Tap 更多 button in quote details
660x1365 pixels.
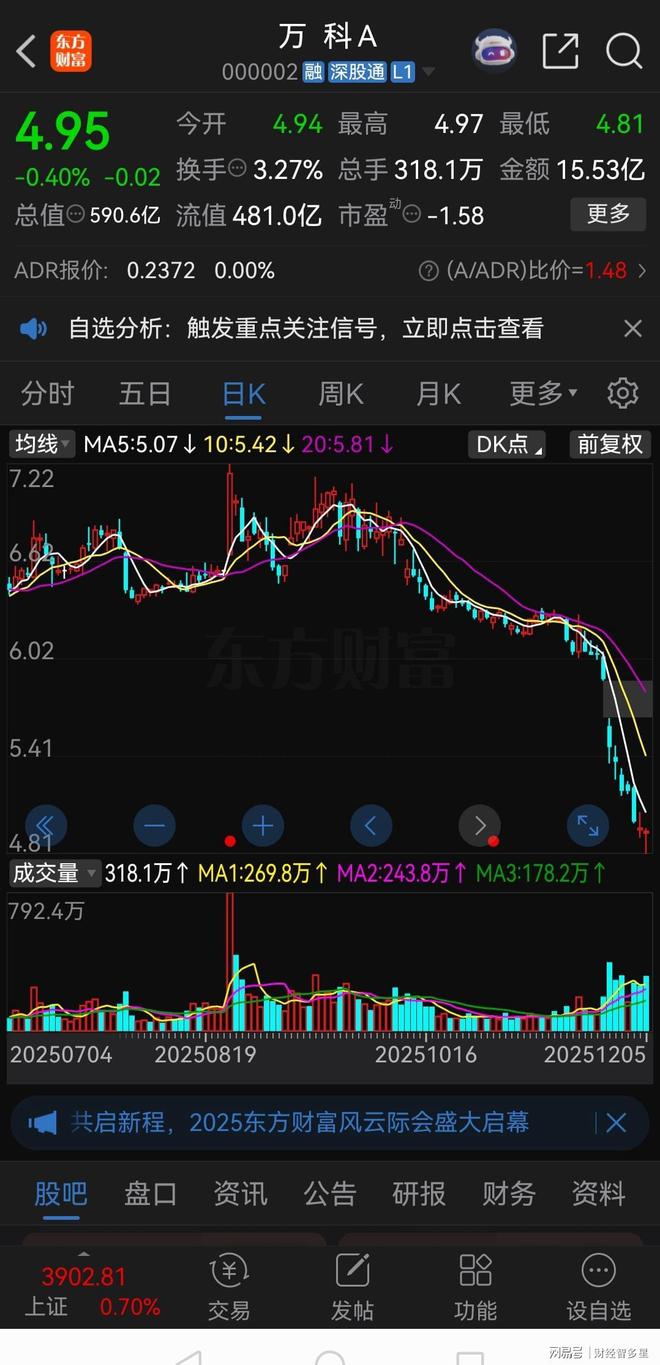(x=608, y=213)
